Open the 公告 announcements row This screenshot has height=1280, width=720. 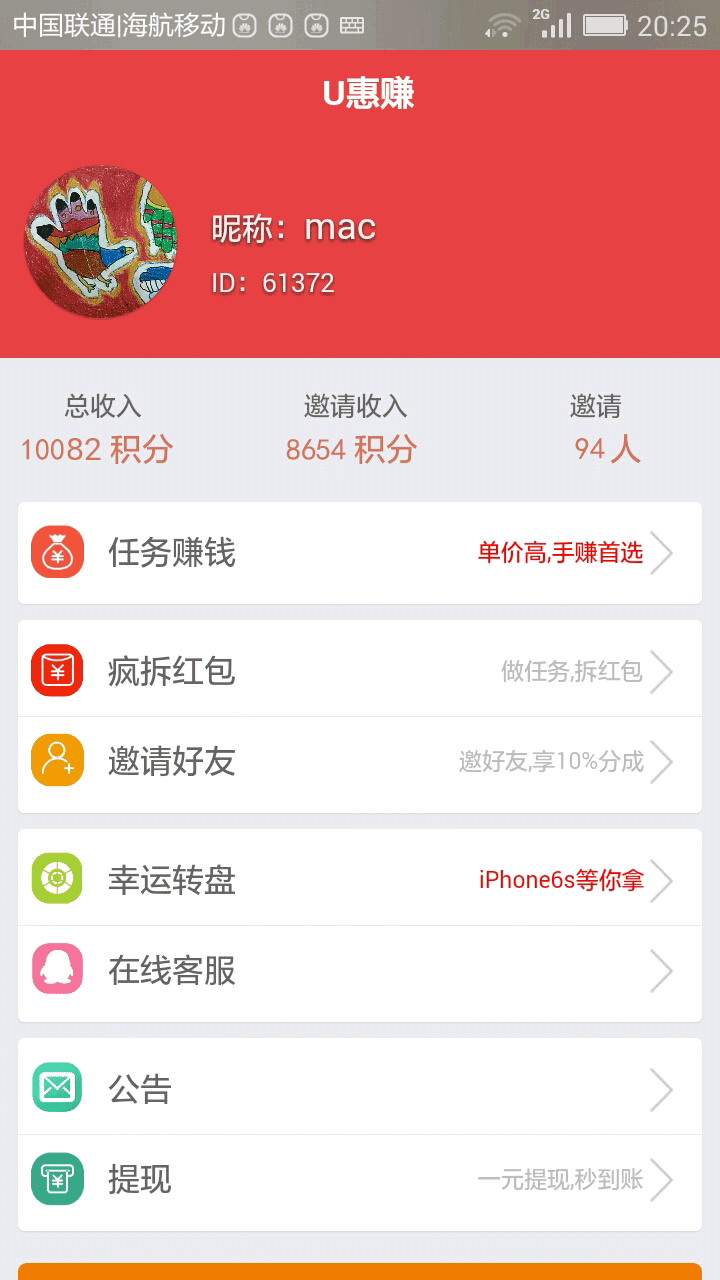click(360, 1087)
